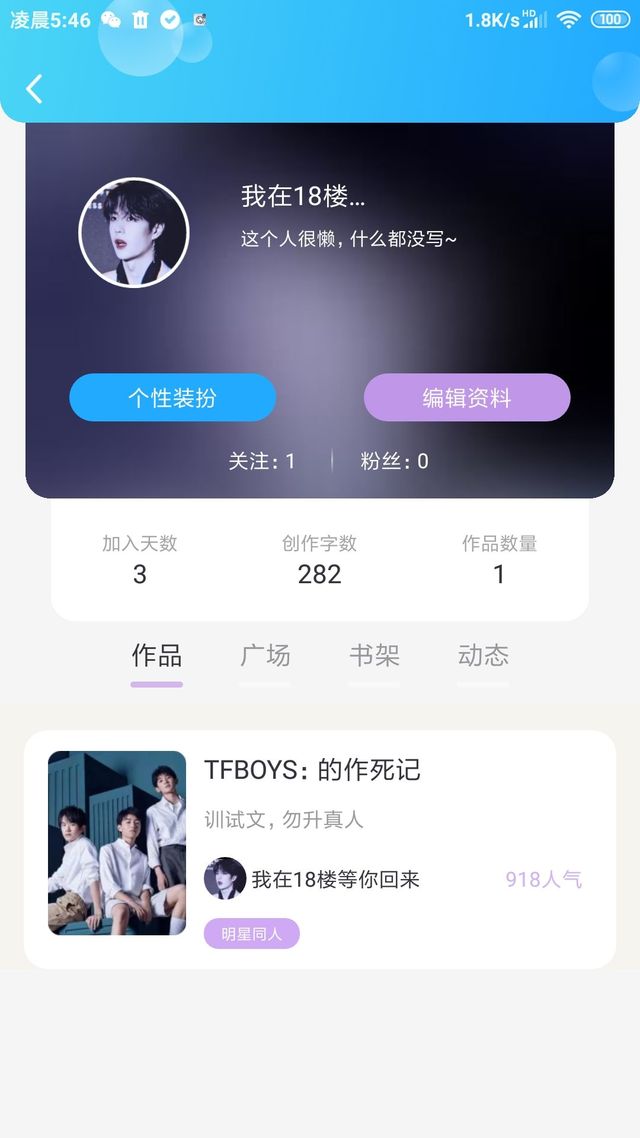This screenshot has width=640, height=1138.
Task: Tap the 明星同人 tag chip
Action: [x=252, y=934]
